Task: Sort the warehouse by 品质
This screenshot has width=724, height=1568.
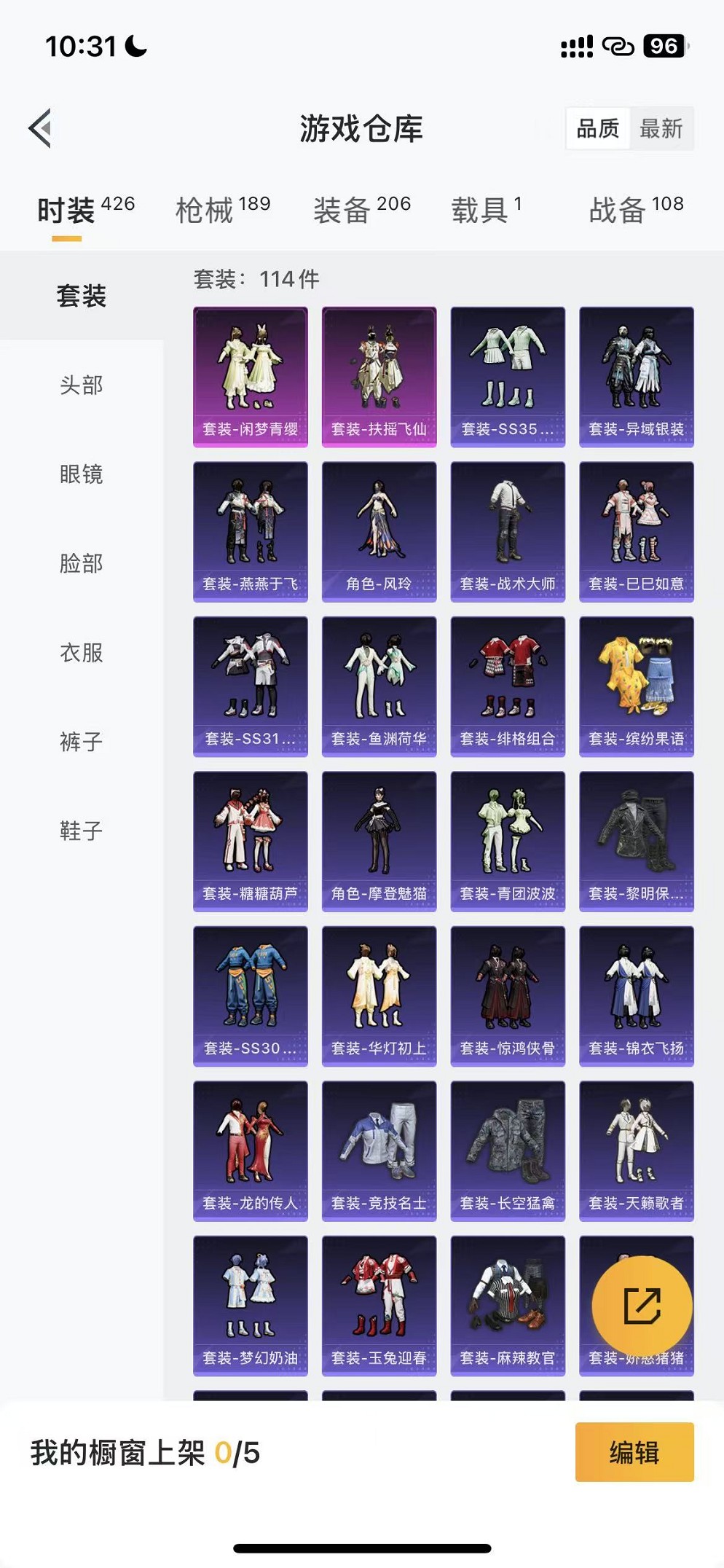Action: (597, 129)
